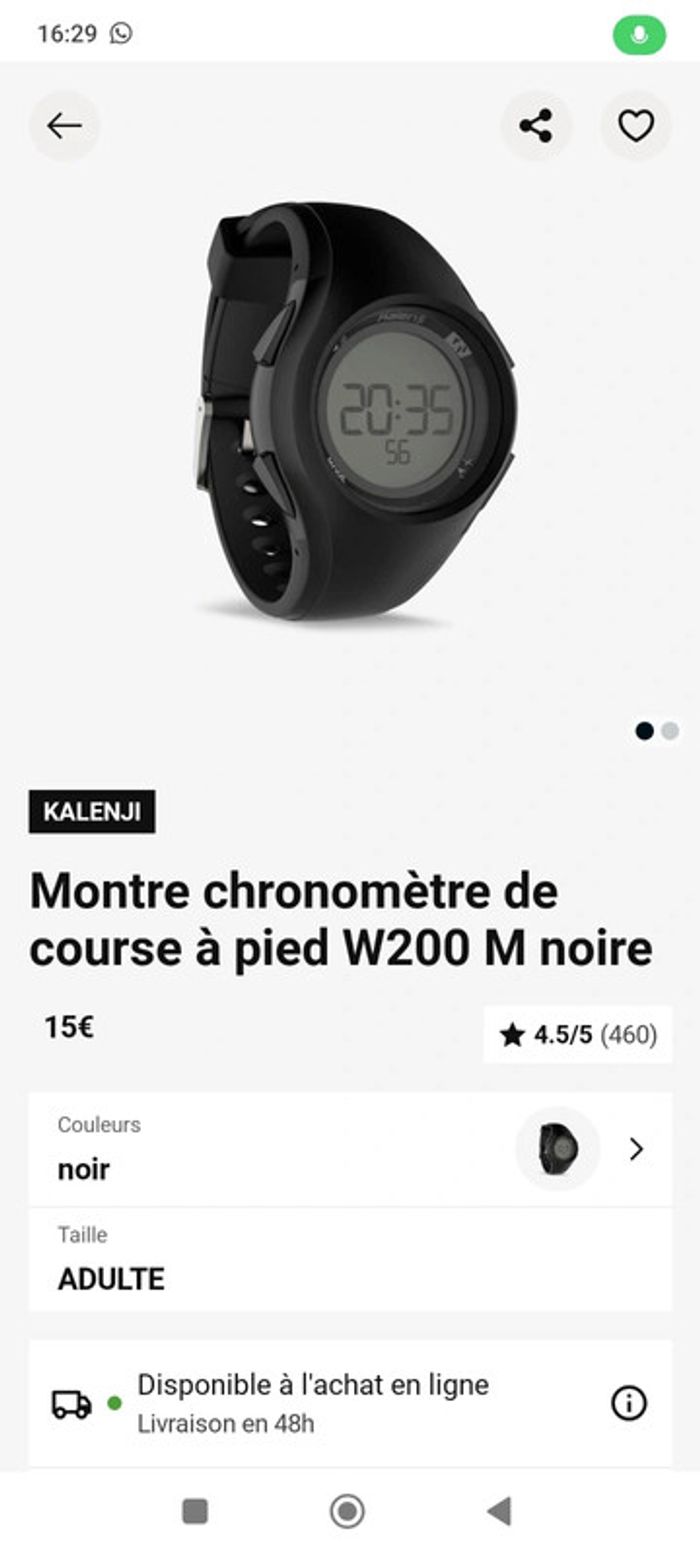The height and width of the screenshot is (1556, 700).
Task: Go back with the top arrow
Action: (64, 126)
